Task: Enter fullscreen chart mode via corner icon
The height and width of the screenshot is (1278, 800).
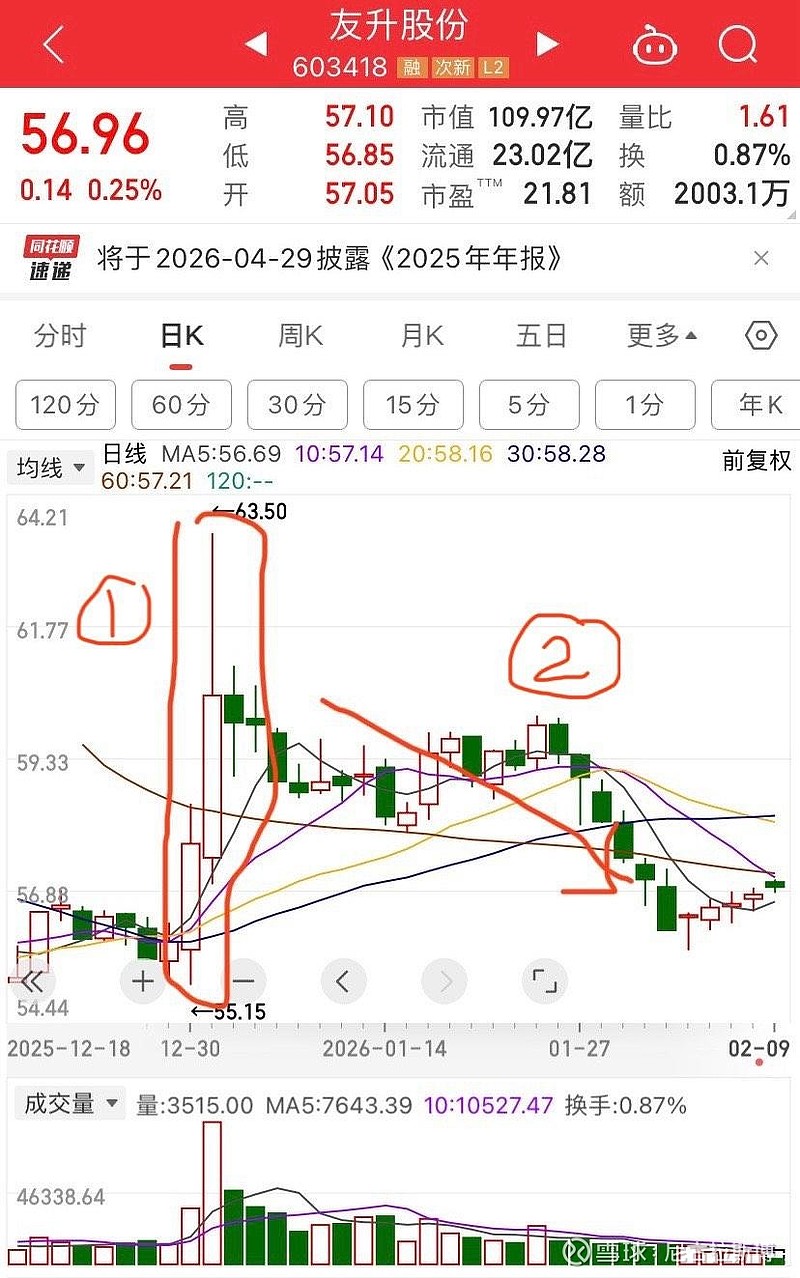Action: coord(544,981)
